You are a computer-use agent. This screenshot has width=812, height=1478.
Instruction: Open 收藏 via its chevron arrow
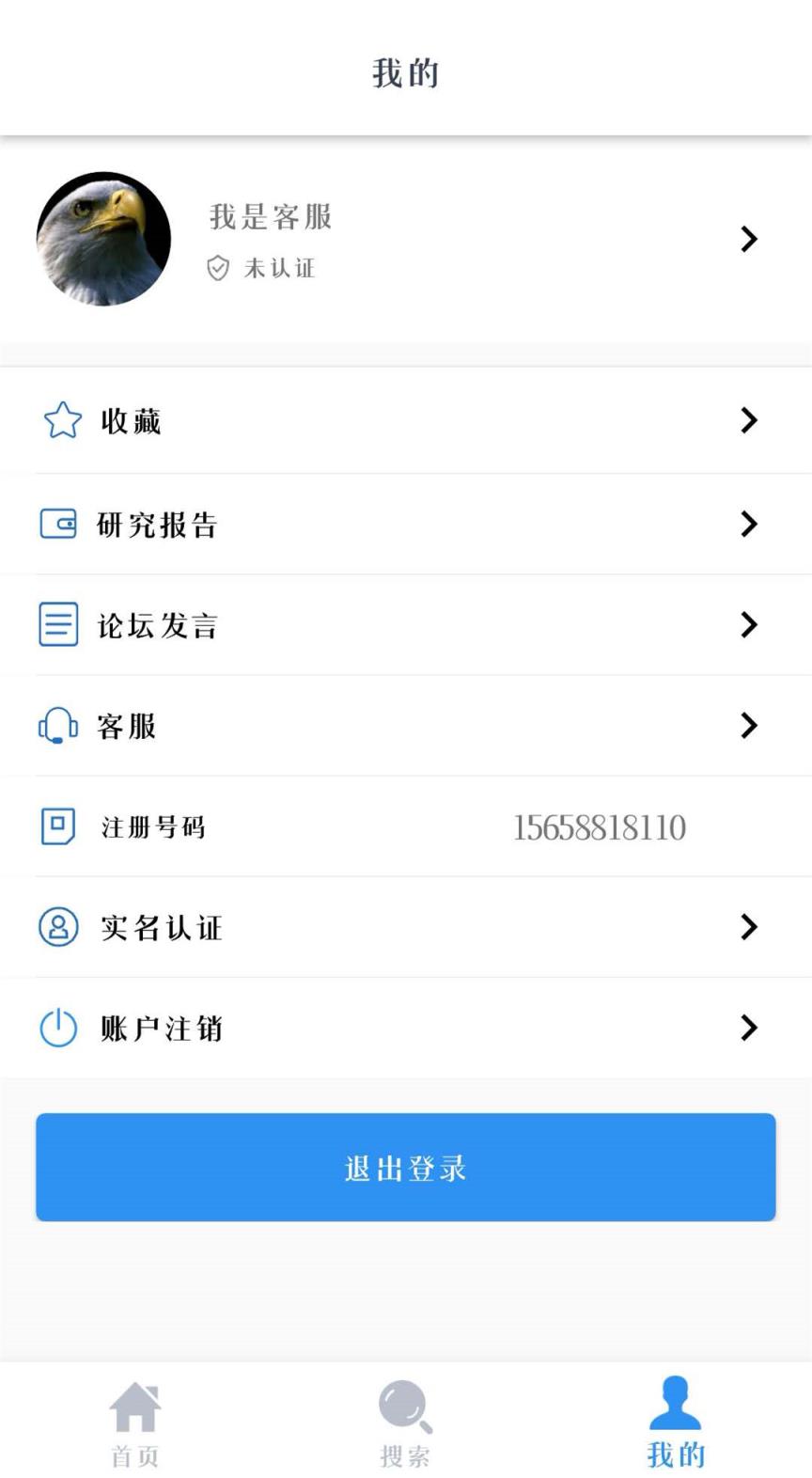click(748, 420)
